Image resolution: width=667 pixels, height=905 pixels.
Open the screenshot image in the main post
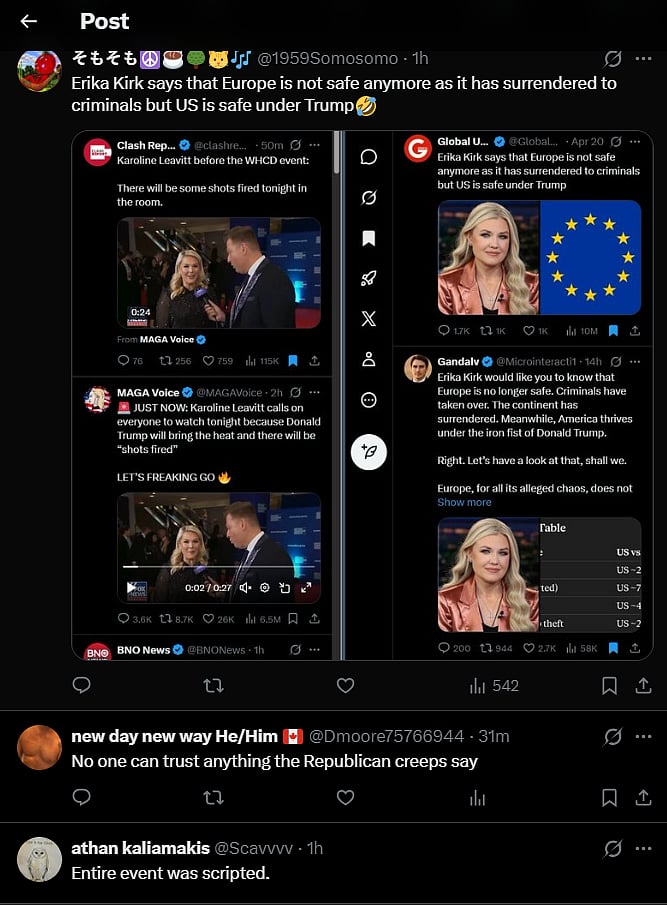pos(362,395)
